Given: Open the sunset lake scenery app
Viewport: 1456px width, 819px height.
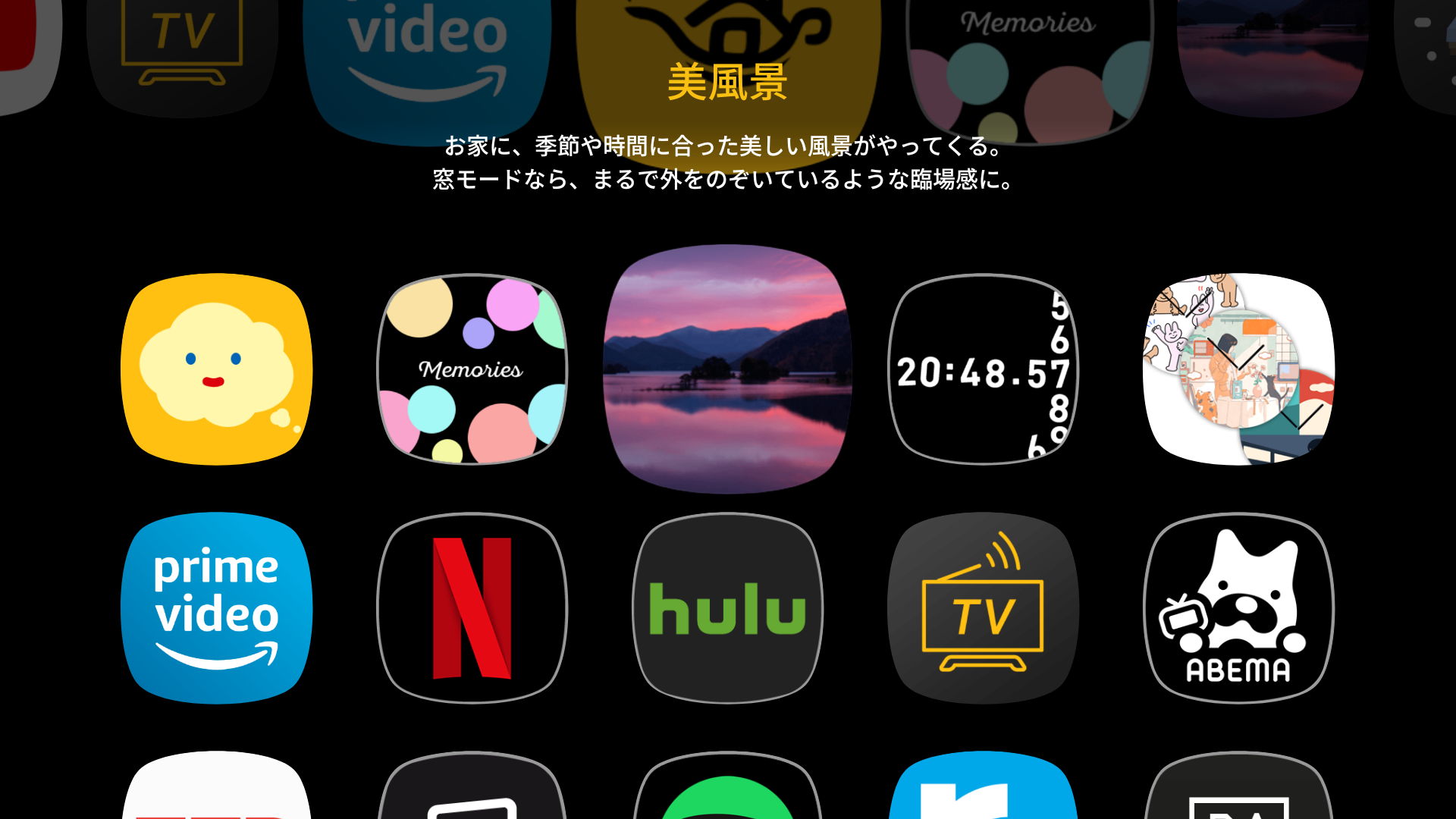Looking at the screenshot, I should (727, 369).
